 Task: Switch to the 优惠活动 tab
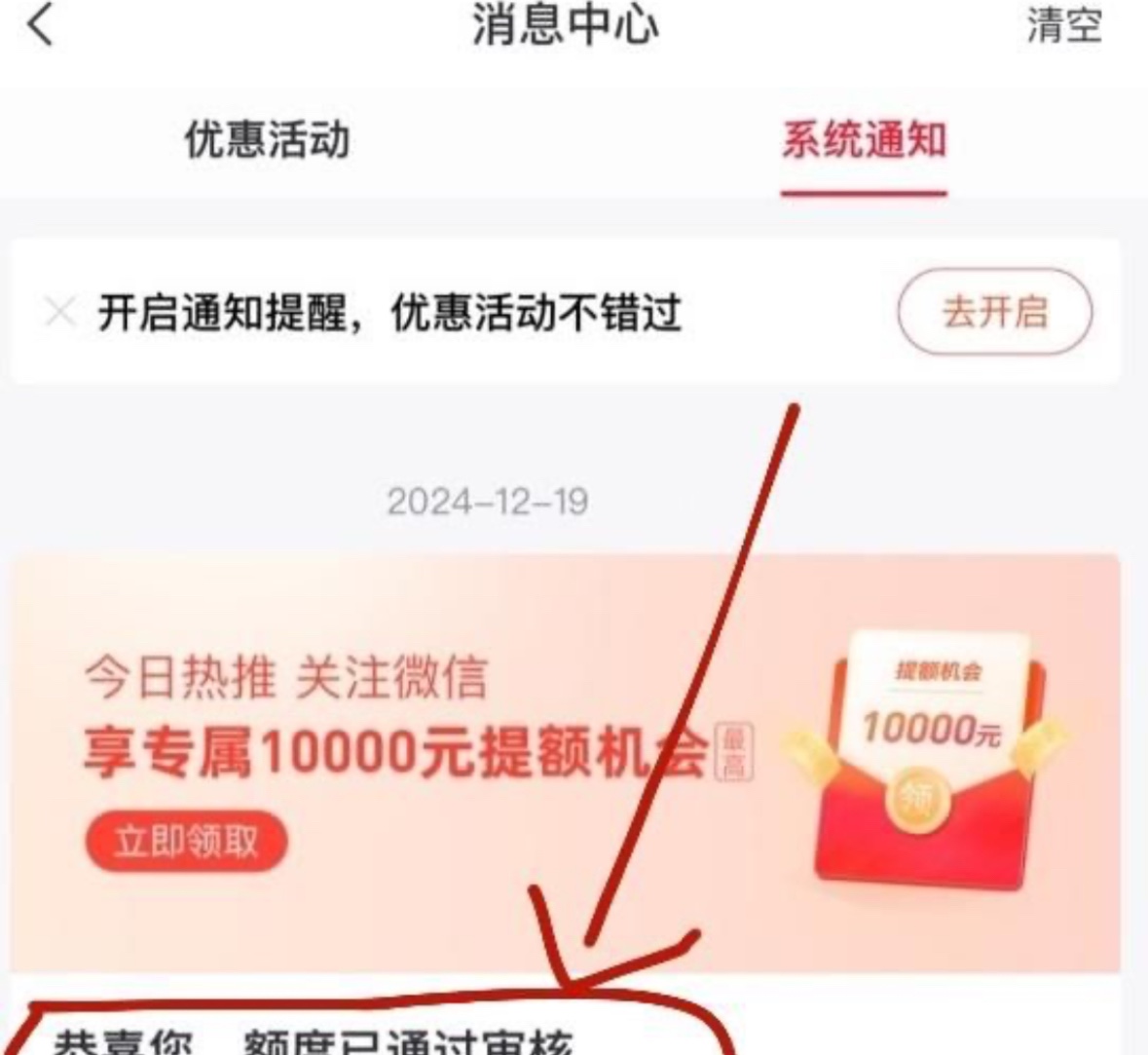267,141
